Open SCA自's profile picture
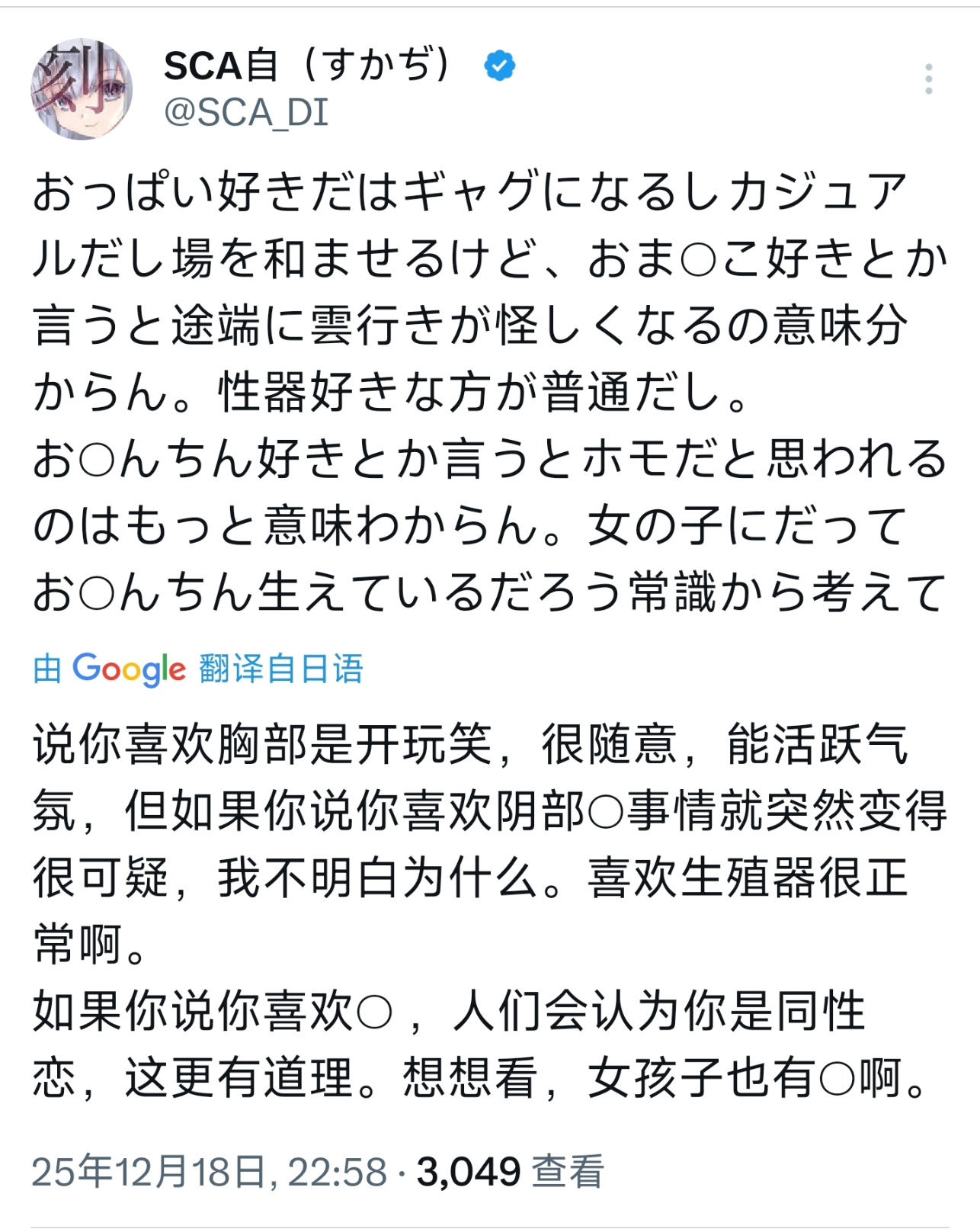 click(82, 89)
